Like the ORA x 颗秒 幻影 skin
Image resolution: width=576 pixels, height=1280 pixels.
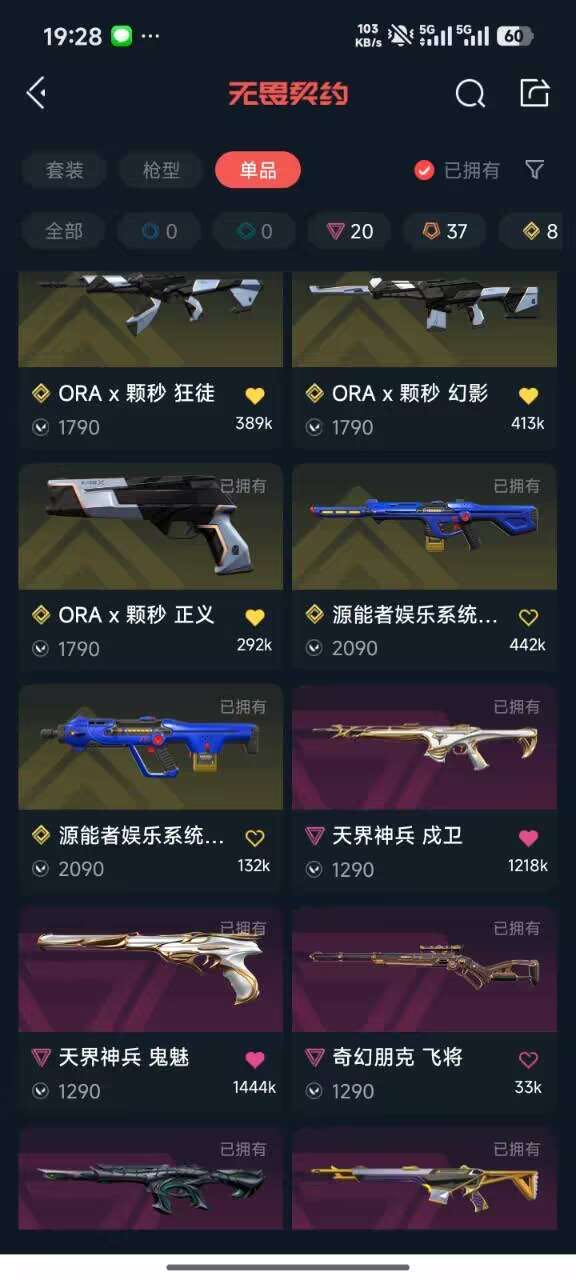tap(528, 396)
